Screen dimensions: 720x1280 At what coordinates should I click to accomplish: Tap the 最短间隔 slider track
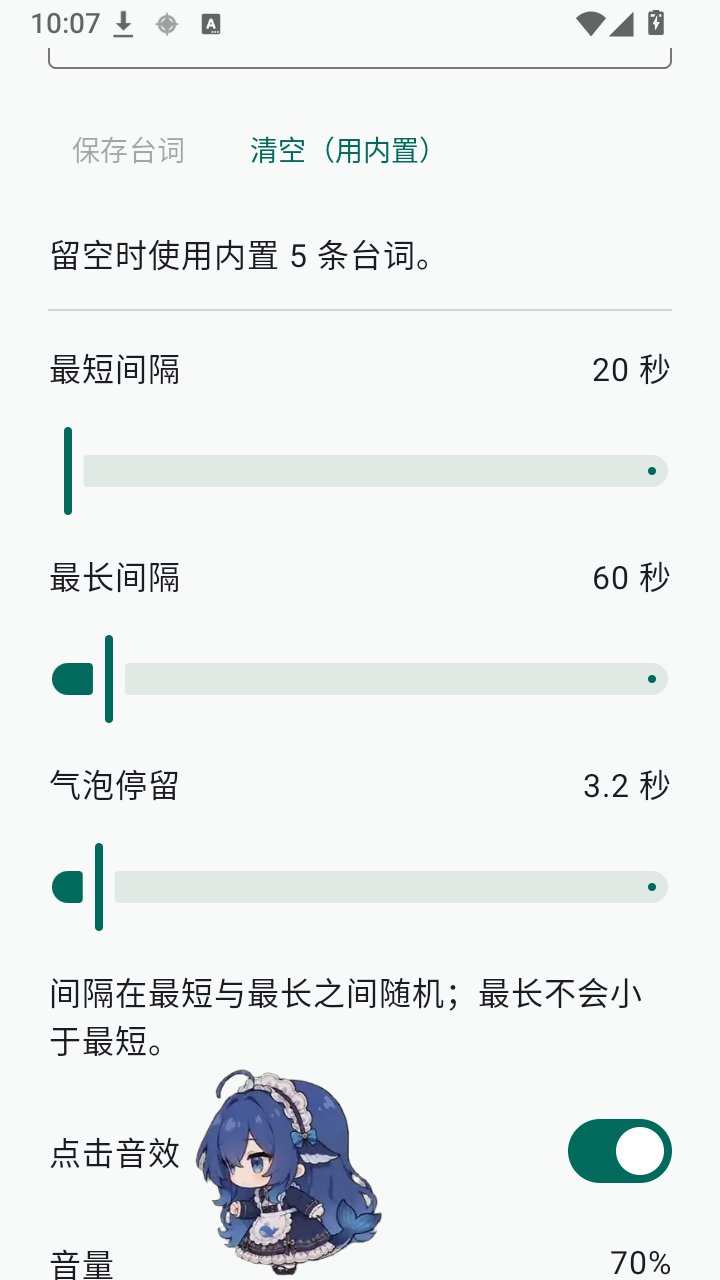point(360,471)
